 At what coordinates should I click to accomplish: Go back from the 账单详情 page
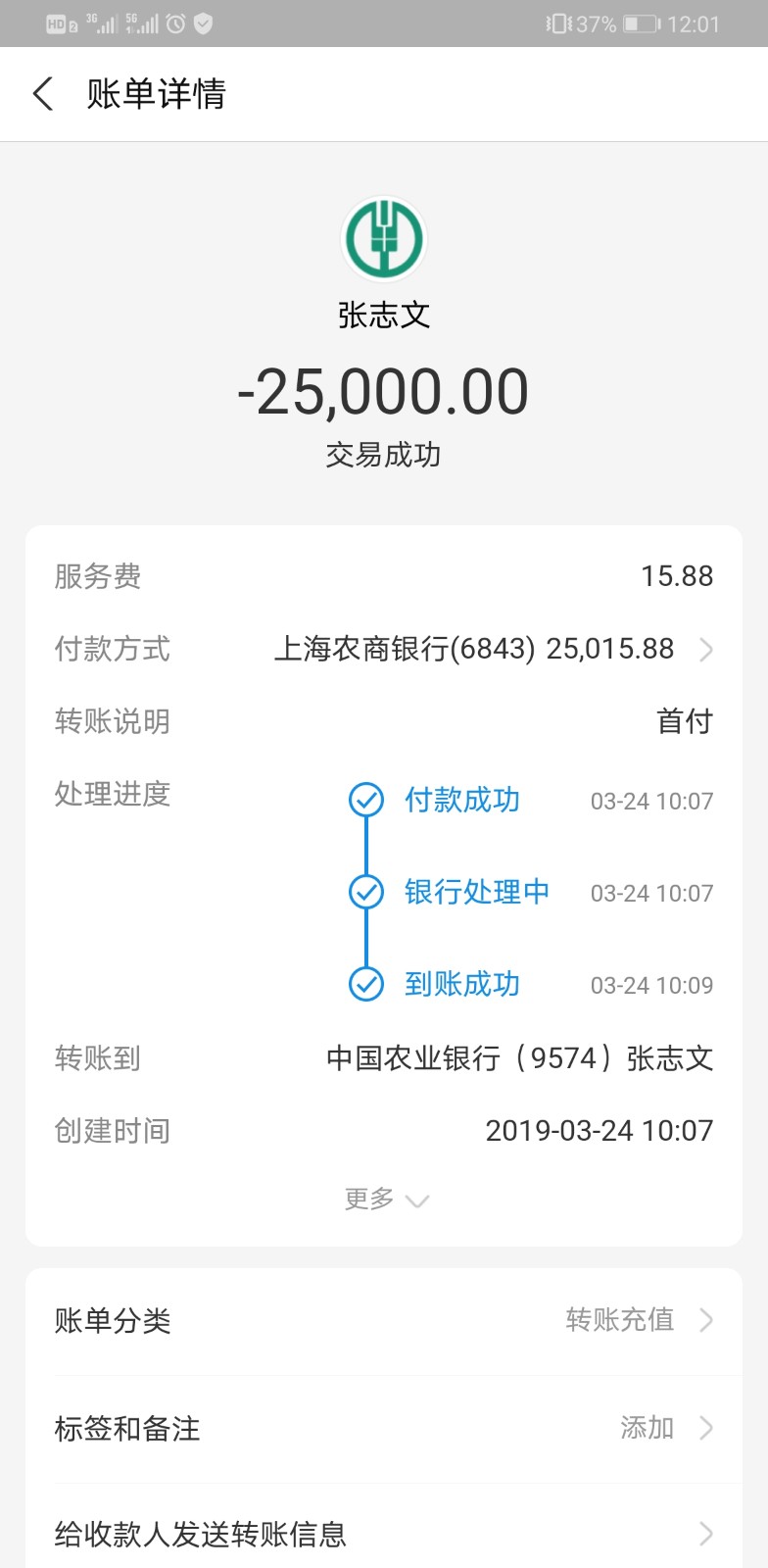pyautogui.click(x=43, y=94)
